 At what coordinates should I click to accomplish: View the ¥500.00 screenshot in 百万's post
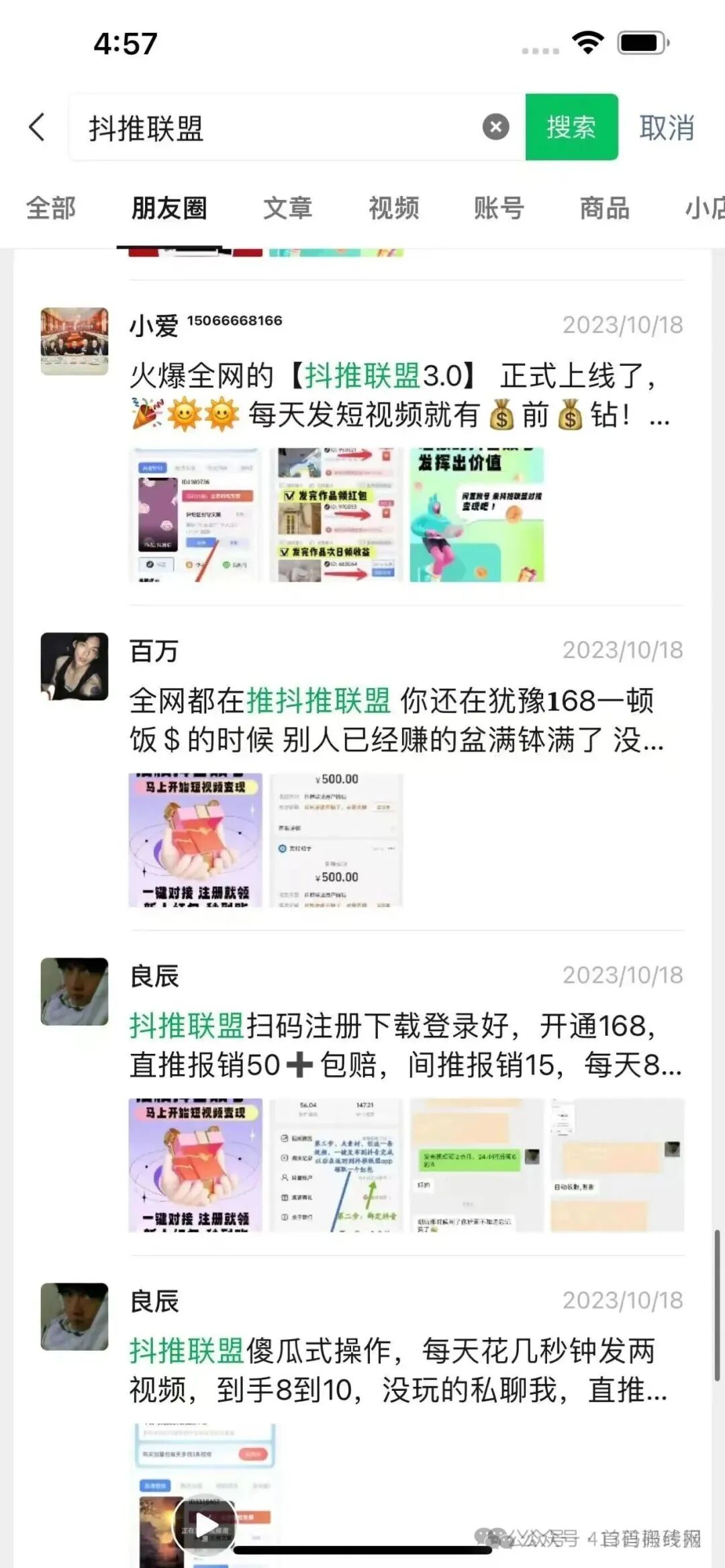(x=336, y=840)
